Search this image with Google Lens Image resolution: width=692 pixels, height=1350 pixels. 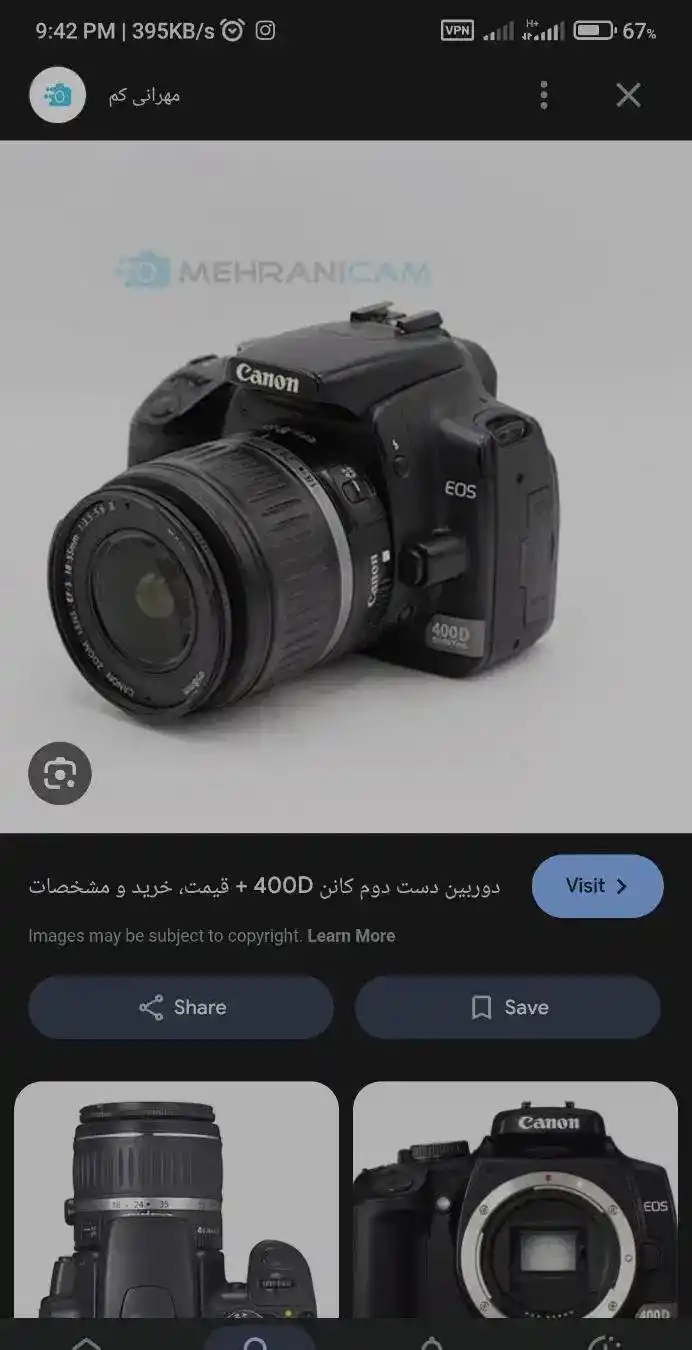[x=60, y=773]
